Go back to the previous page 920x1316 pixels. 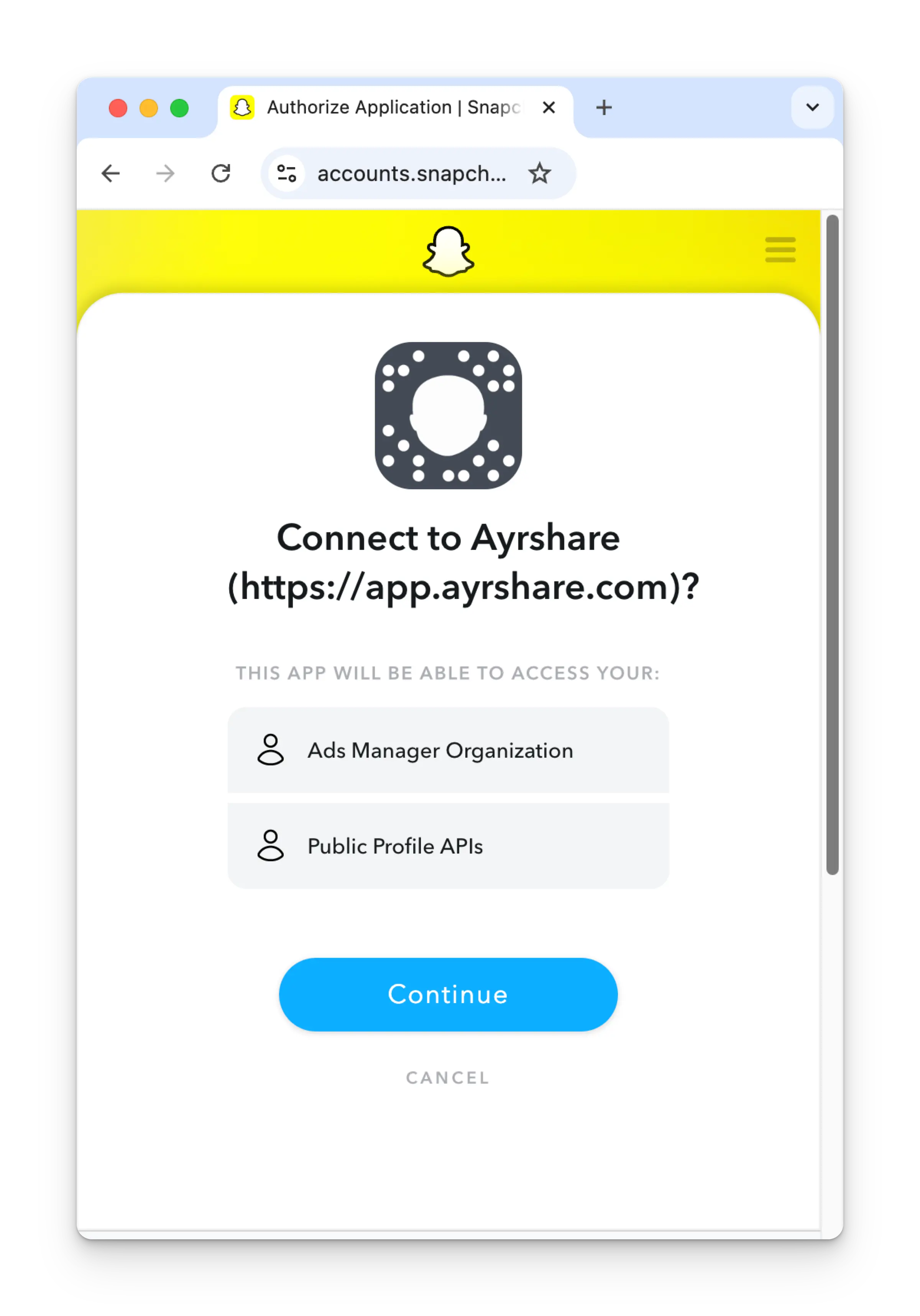click(x=110, y=173)
